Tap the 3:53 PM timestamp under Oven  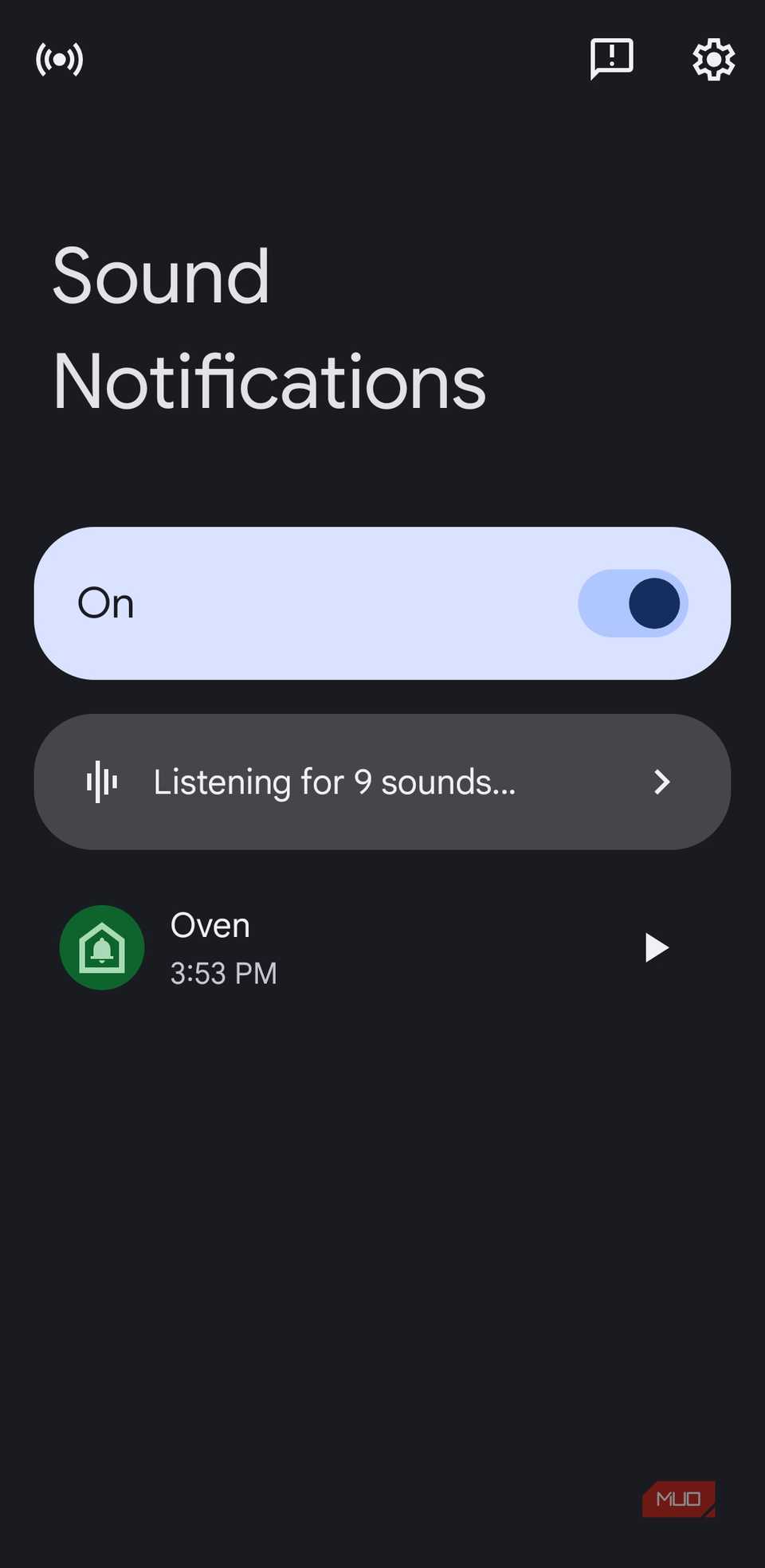click(x=224, y=973)
